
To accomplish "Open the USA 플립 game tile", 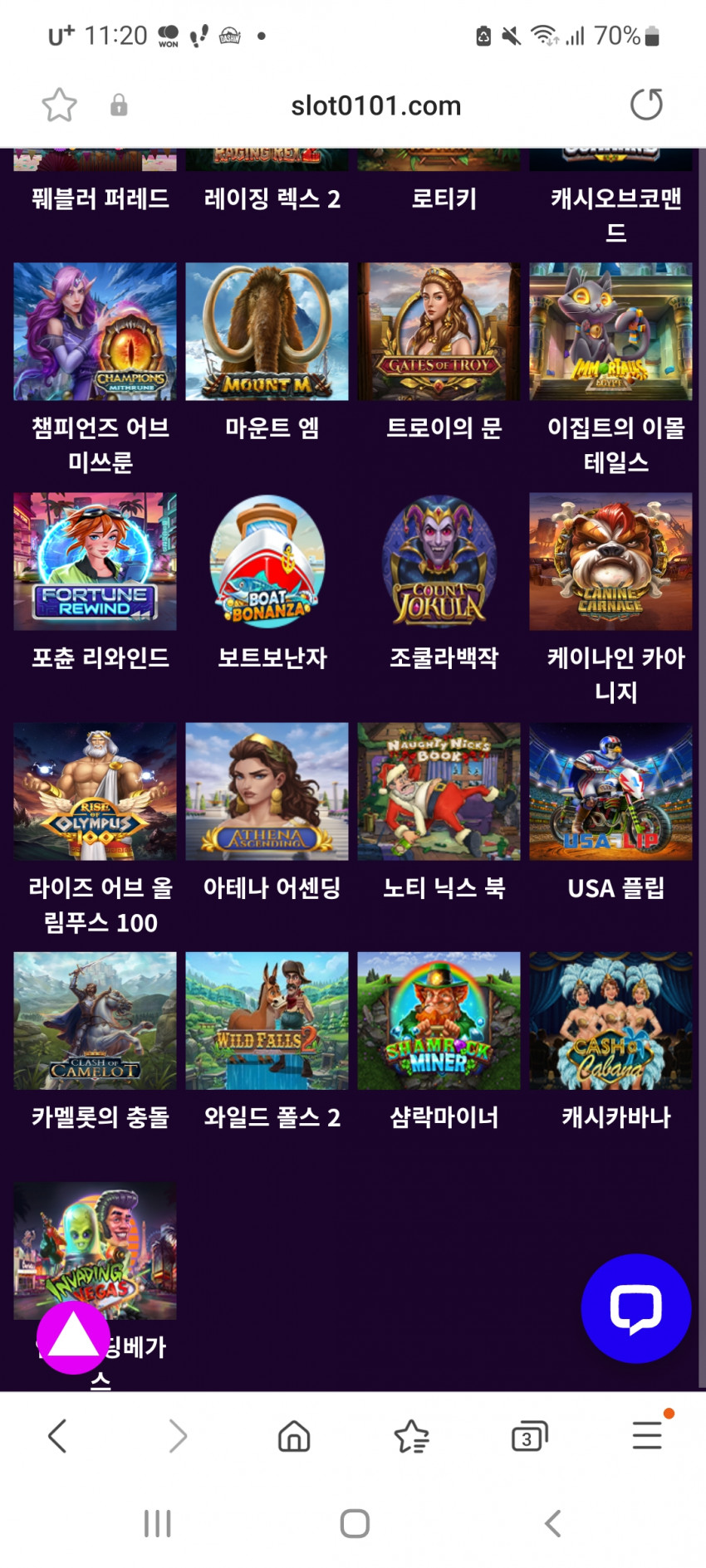I will [610, 791].
